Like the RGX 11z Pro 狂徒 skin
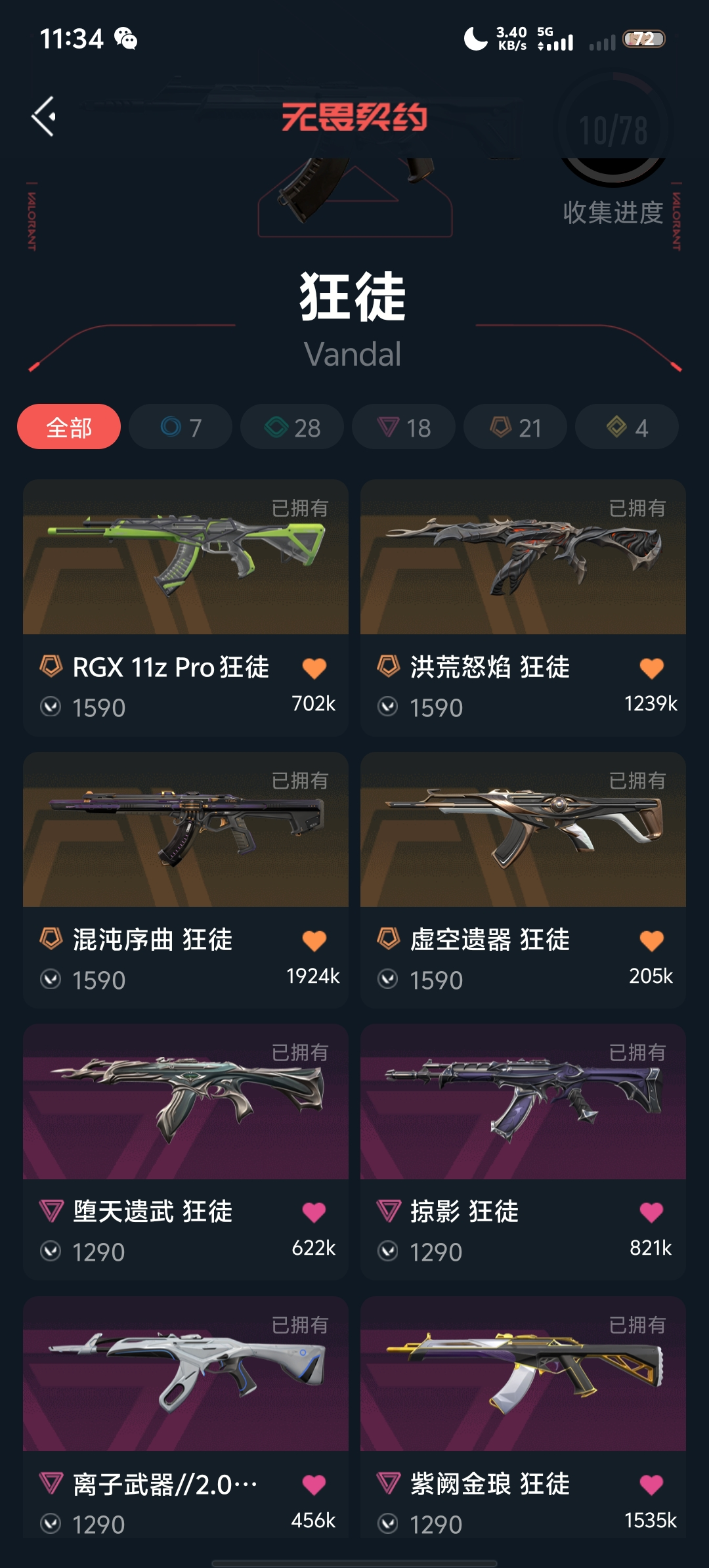The image size is (709, 1568). pyautogui.click(x=314, y=668)
